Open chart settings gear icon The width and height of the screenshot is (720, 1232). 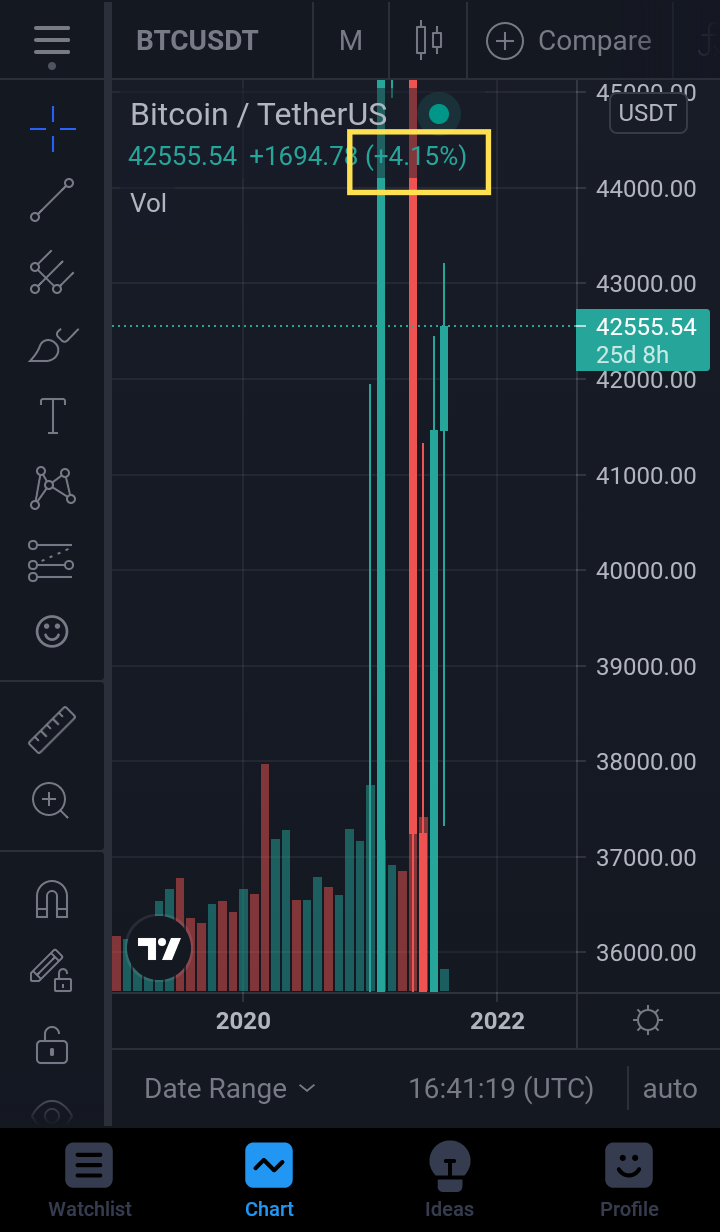(648, 1020)
